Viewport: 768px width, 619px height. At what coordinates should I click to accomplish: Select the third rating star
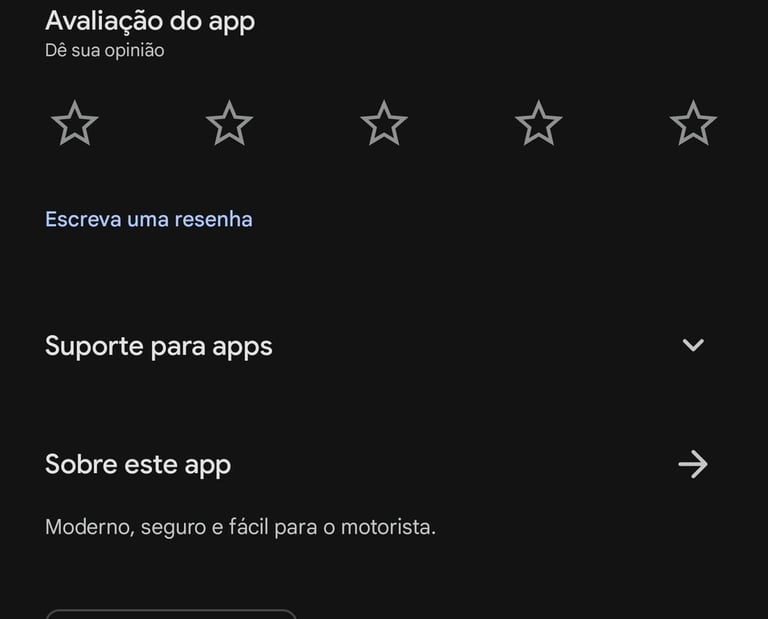click(384, 124)
